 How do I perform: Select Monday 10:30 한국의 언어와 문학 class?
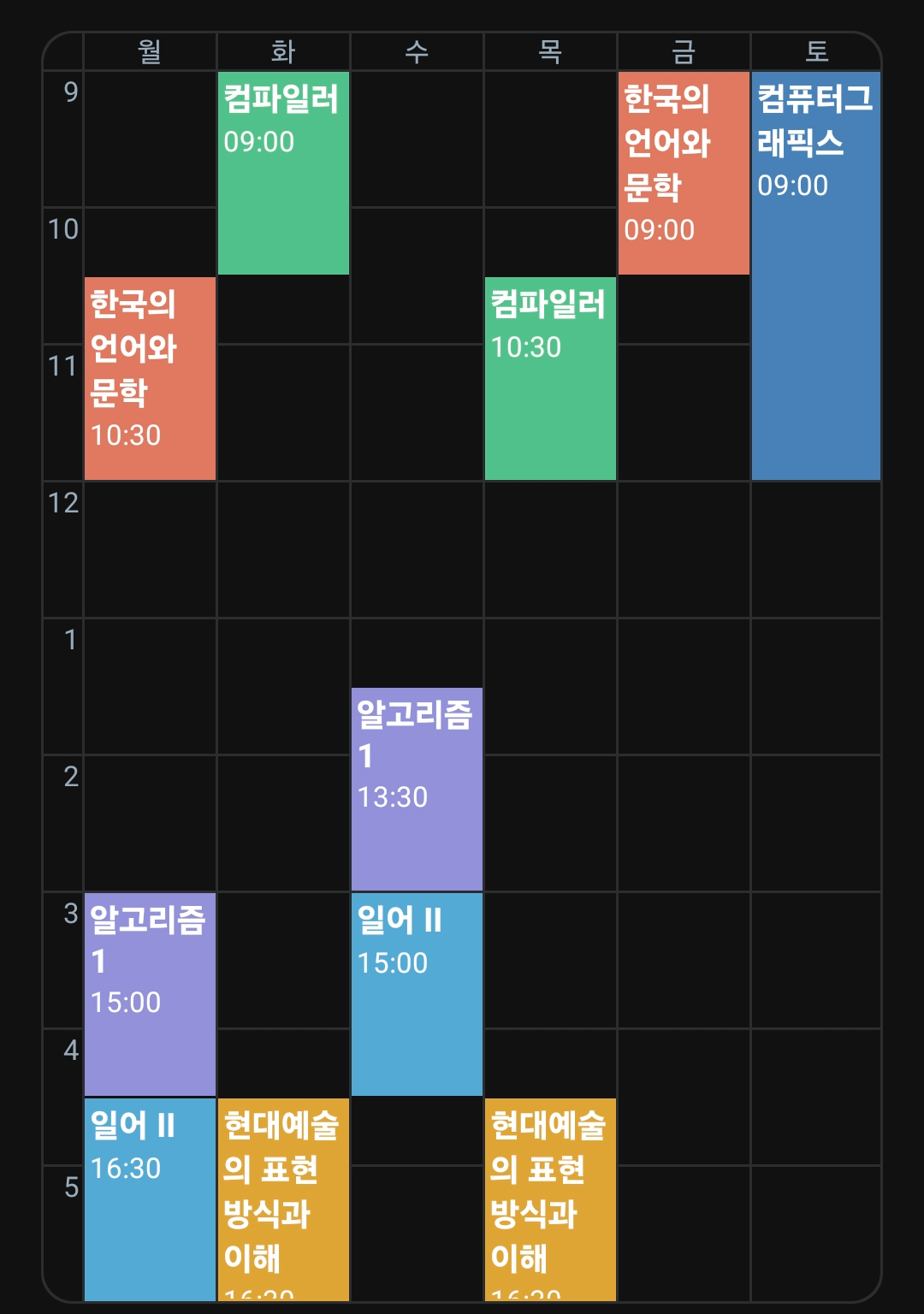coord(150,378)
